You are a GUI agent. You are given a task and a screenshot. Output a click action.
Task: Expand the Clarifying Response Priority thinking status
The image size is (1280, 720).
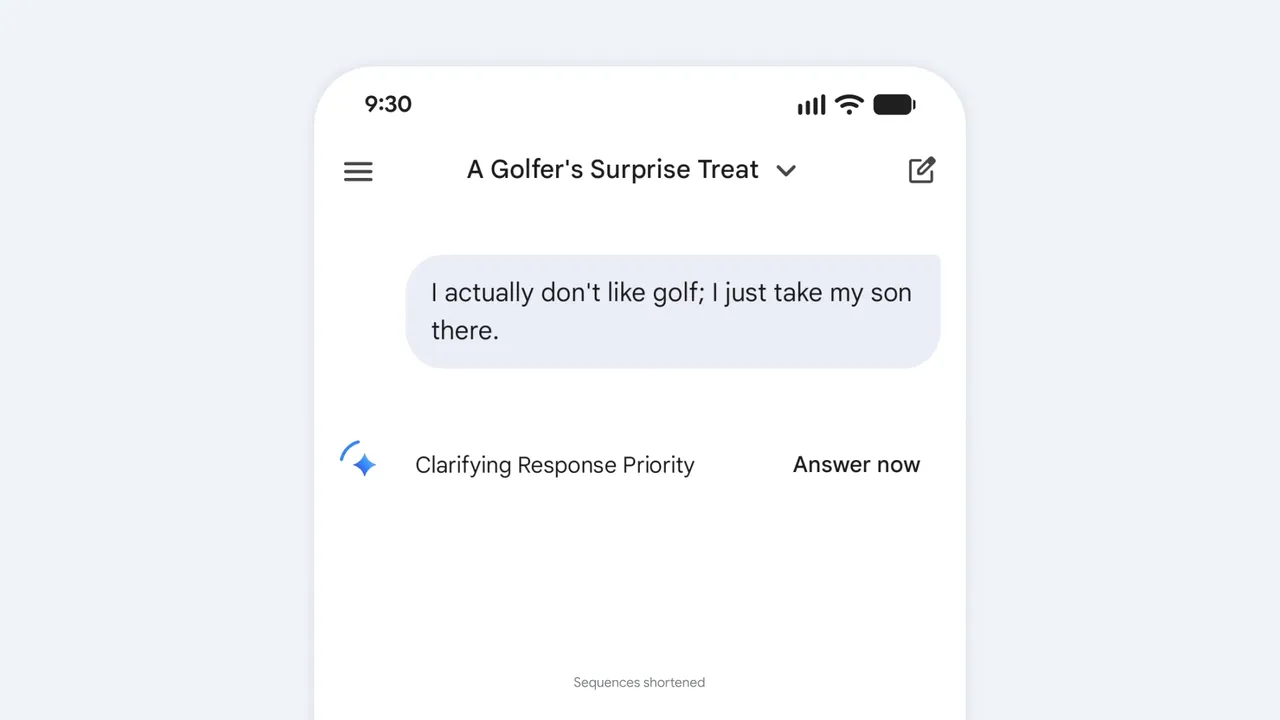(554, 465)
